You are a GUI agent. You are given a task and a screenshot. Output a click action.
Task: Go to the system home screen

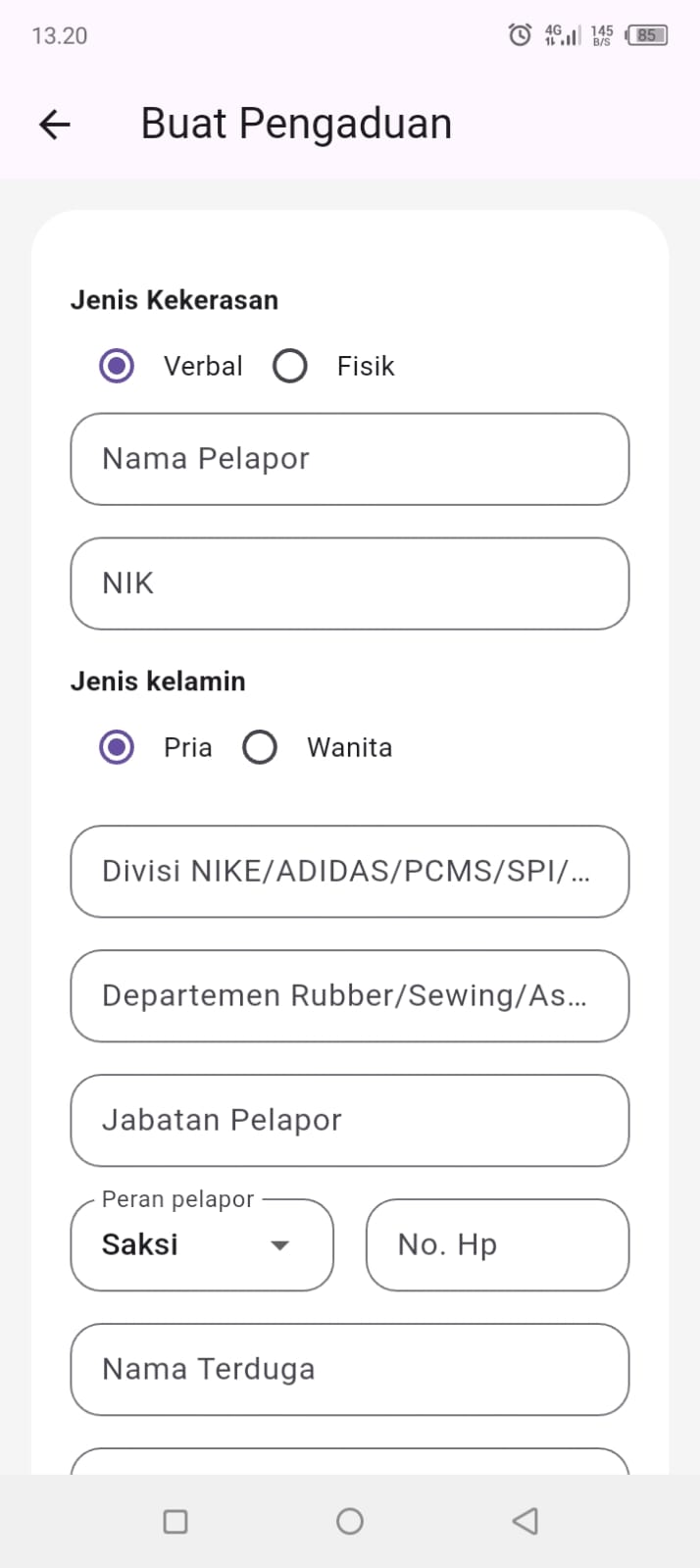pyautogui.click(x=350, y=1521)
